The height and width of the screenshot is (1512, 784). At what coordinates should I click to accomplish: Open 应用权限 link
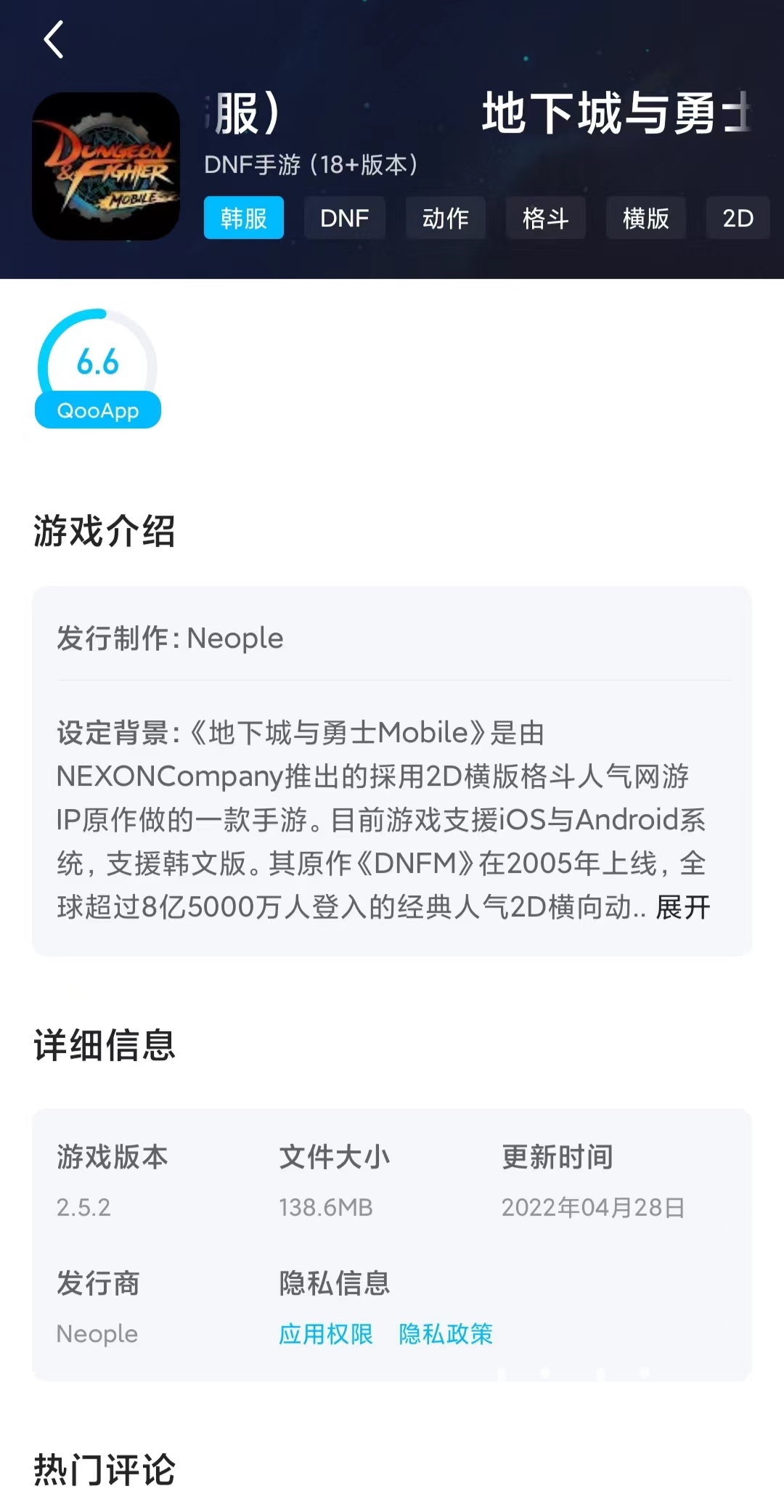326,1333
